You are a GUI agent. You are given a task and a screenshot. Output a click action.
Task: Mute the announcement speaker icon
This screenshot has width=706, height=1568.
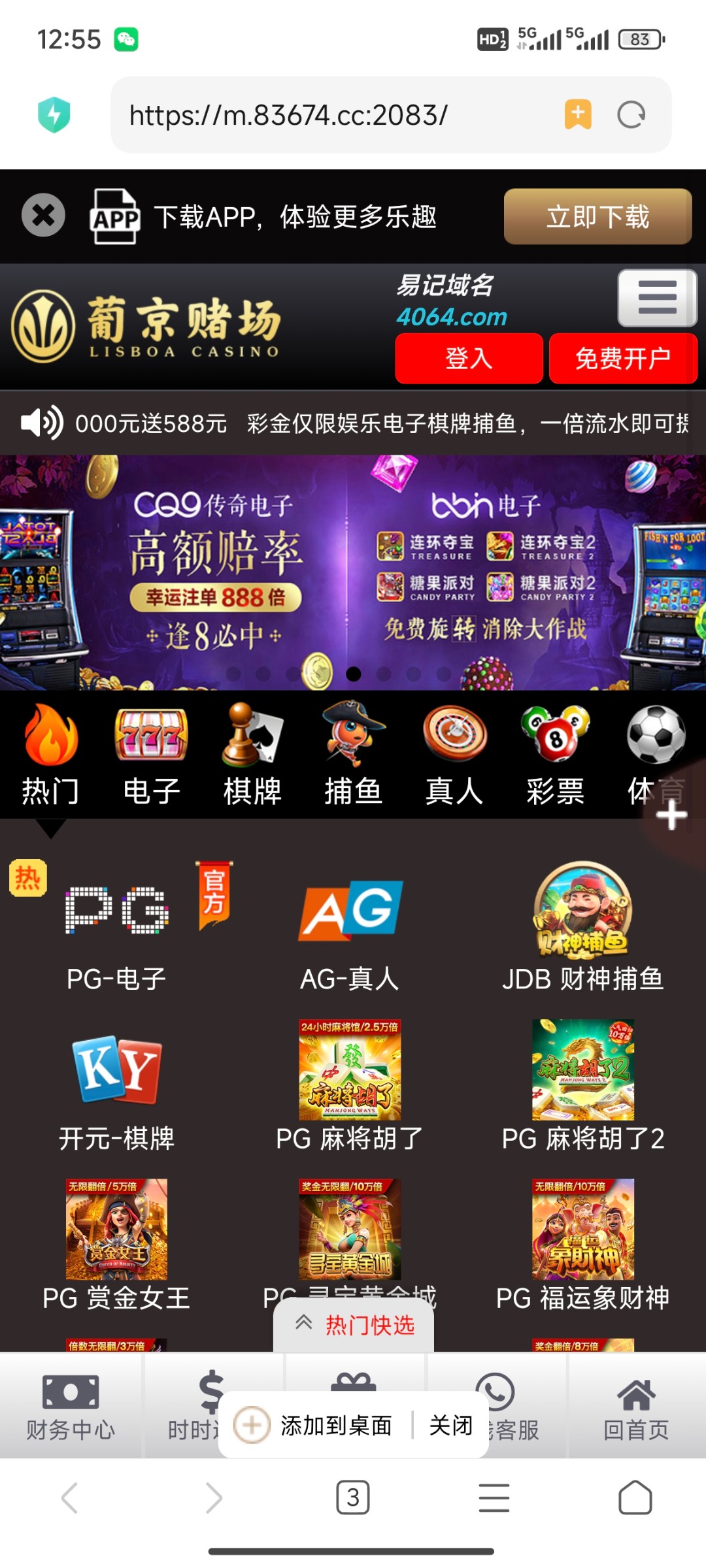point(41,423)
